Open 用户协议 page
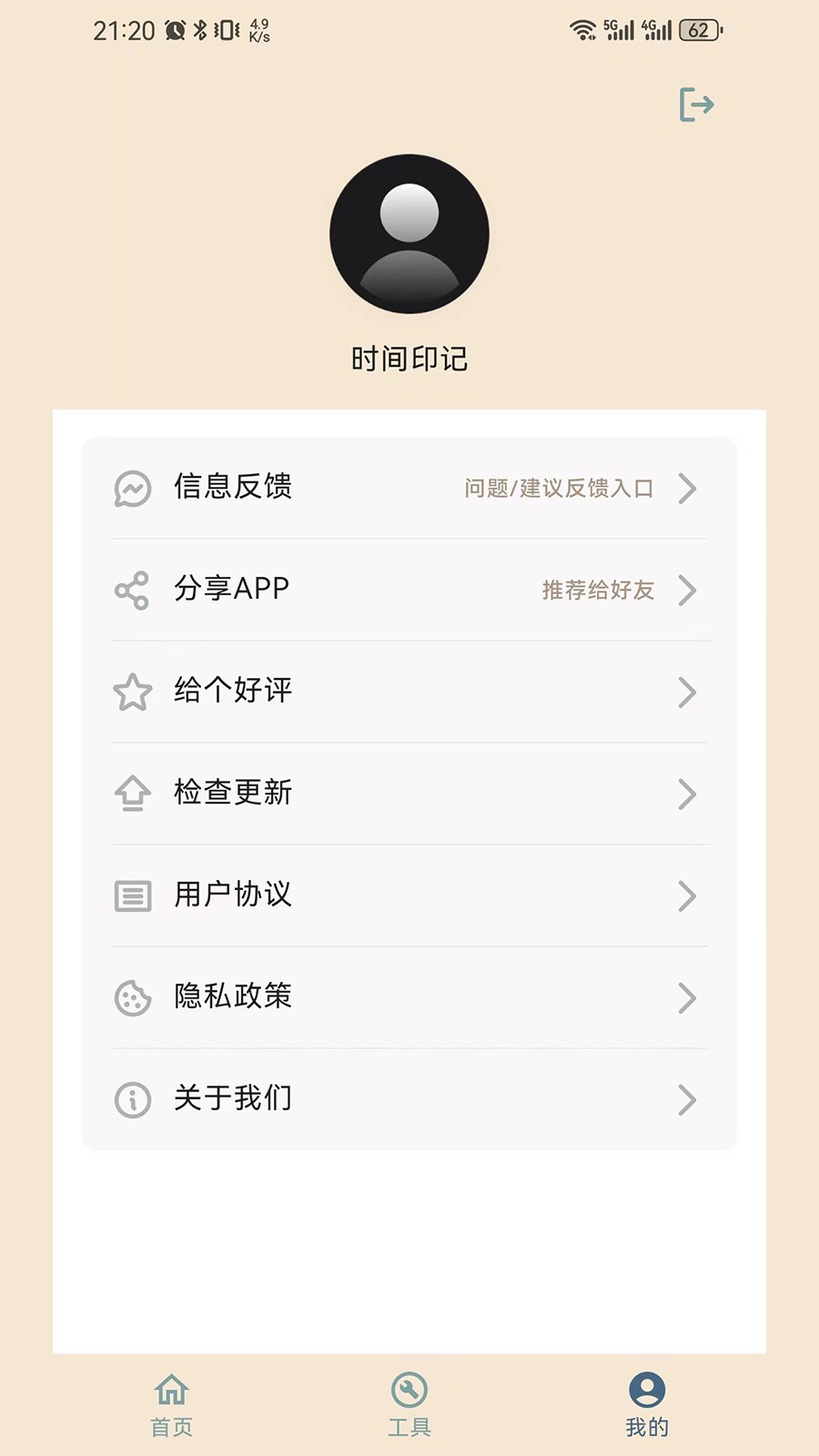The width and height of the screenshot is (819, 1456). (234, 896)
